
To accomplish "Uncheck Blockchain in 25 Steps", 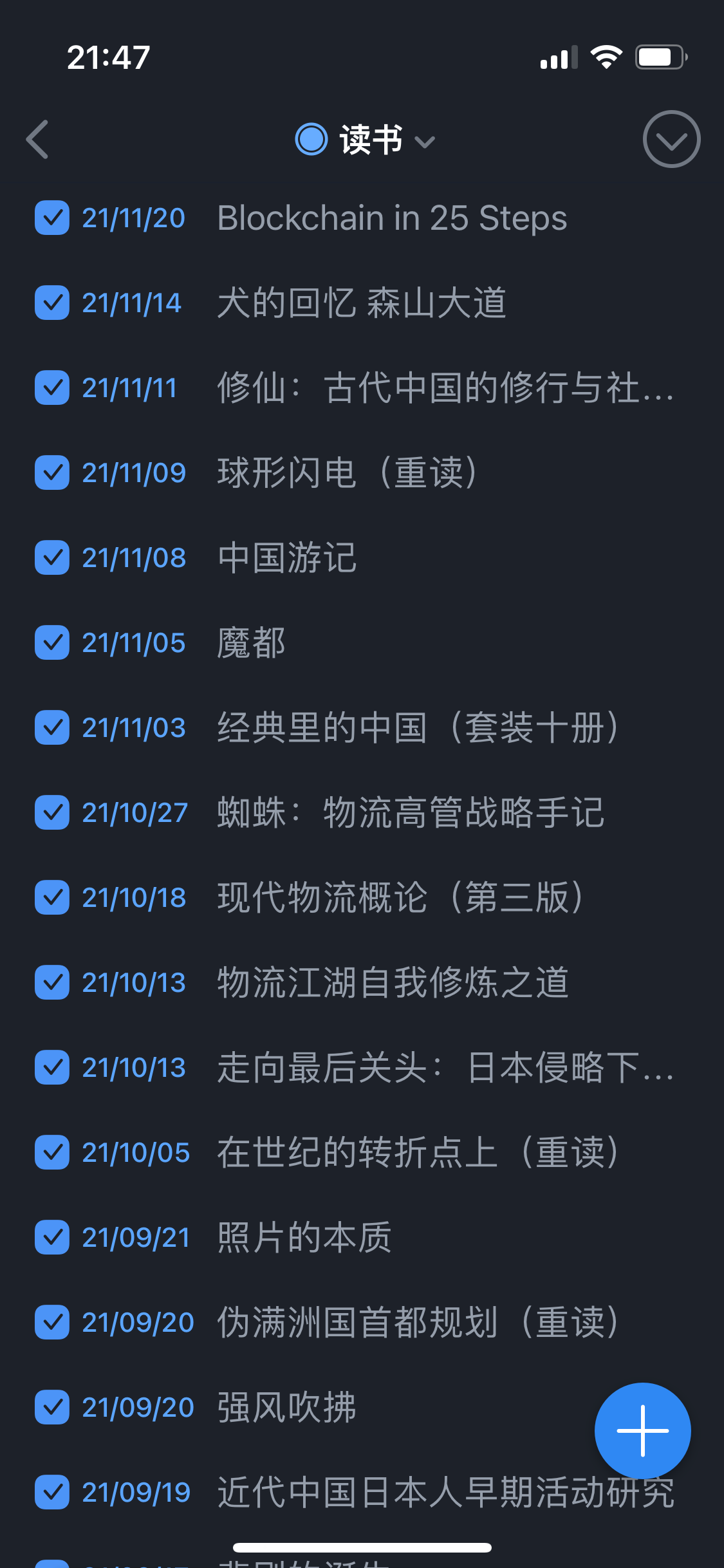I will point(52,218).
